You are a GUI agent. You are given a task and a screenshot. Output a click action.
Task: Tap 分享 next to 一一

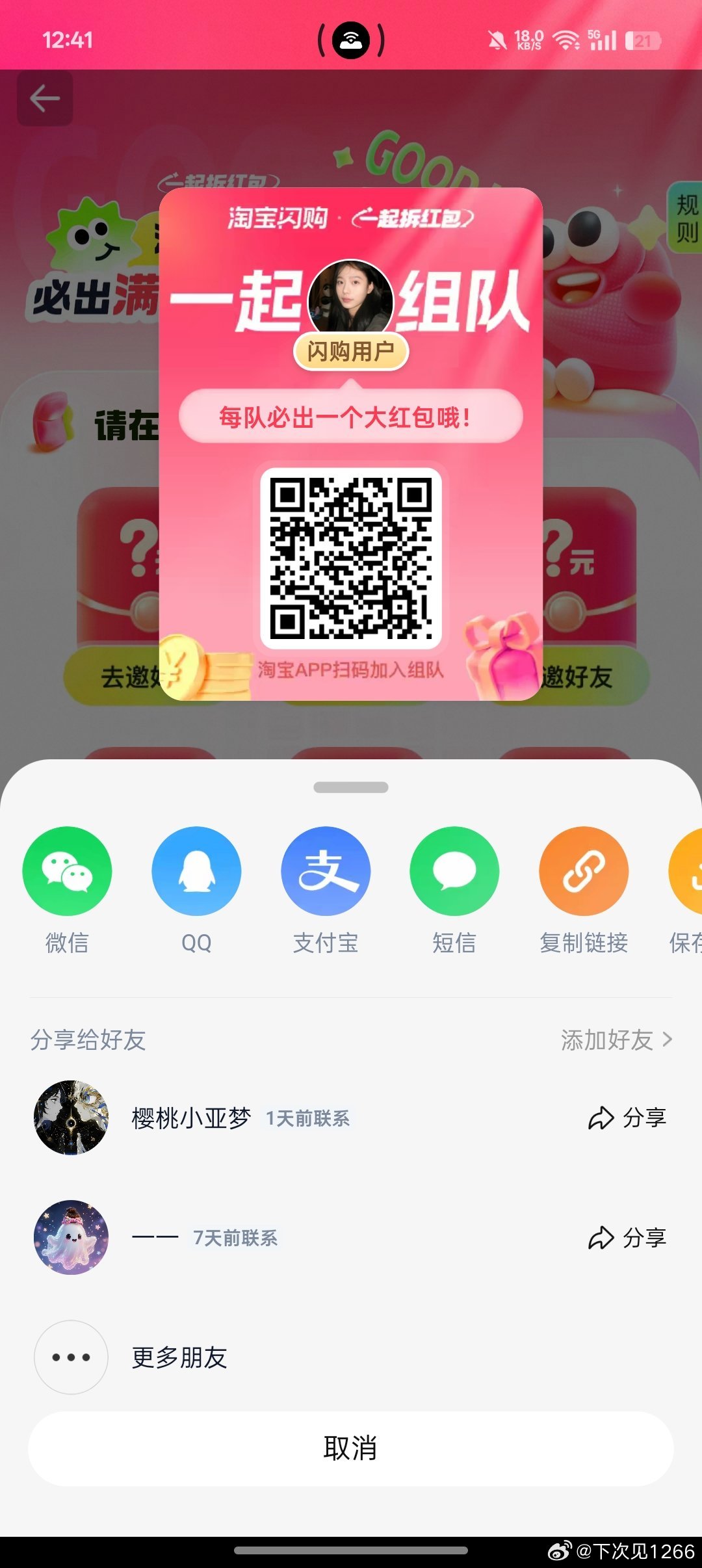pos(627,1238)
